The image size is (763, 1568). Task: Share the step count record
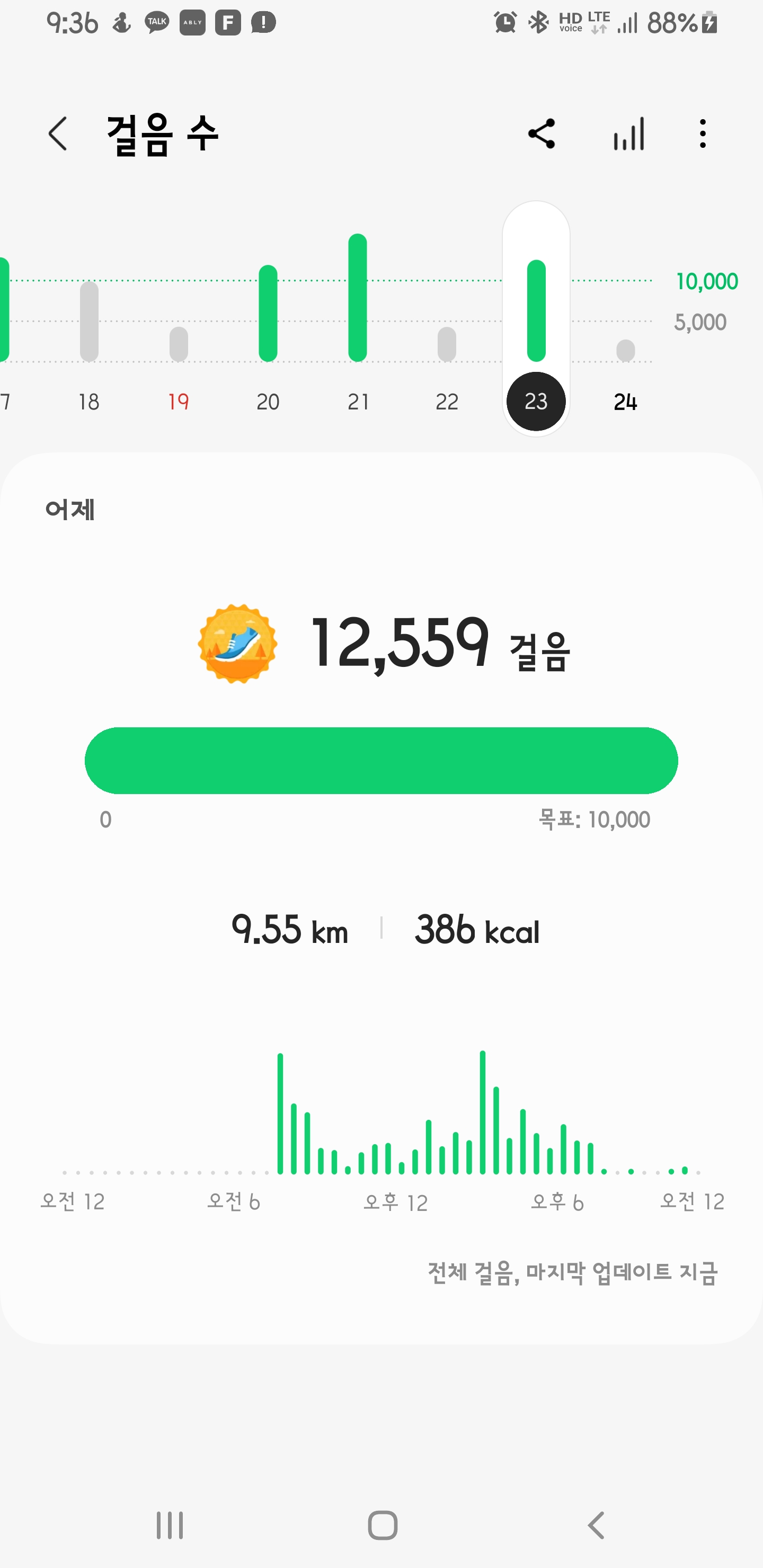pos(542,134)
